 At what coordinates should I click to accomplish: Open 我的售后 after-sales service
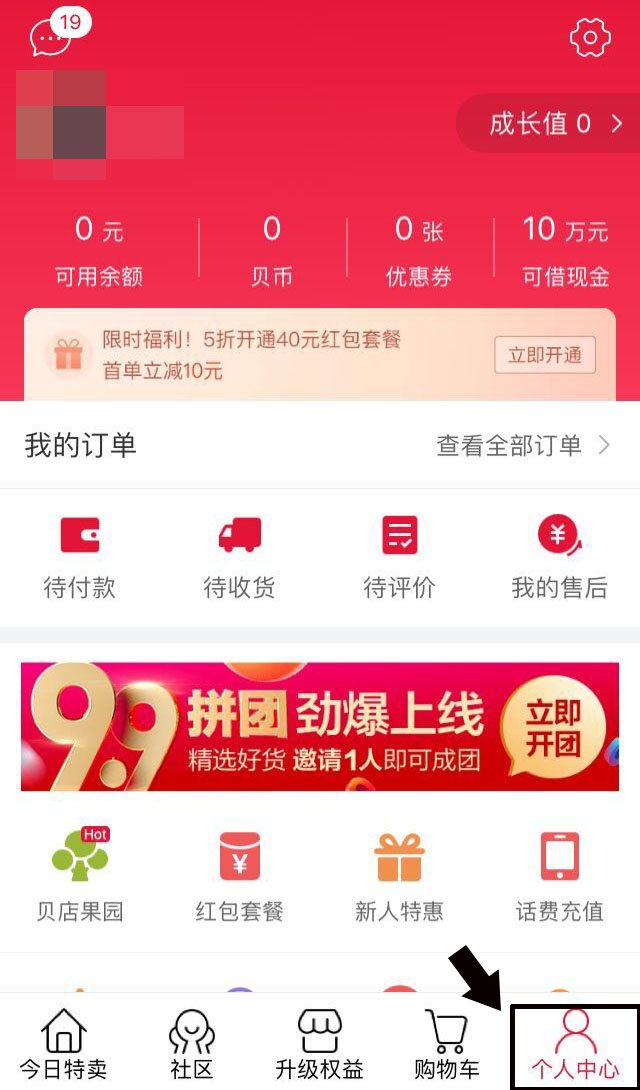click(559, 557)
